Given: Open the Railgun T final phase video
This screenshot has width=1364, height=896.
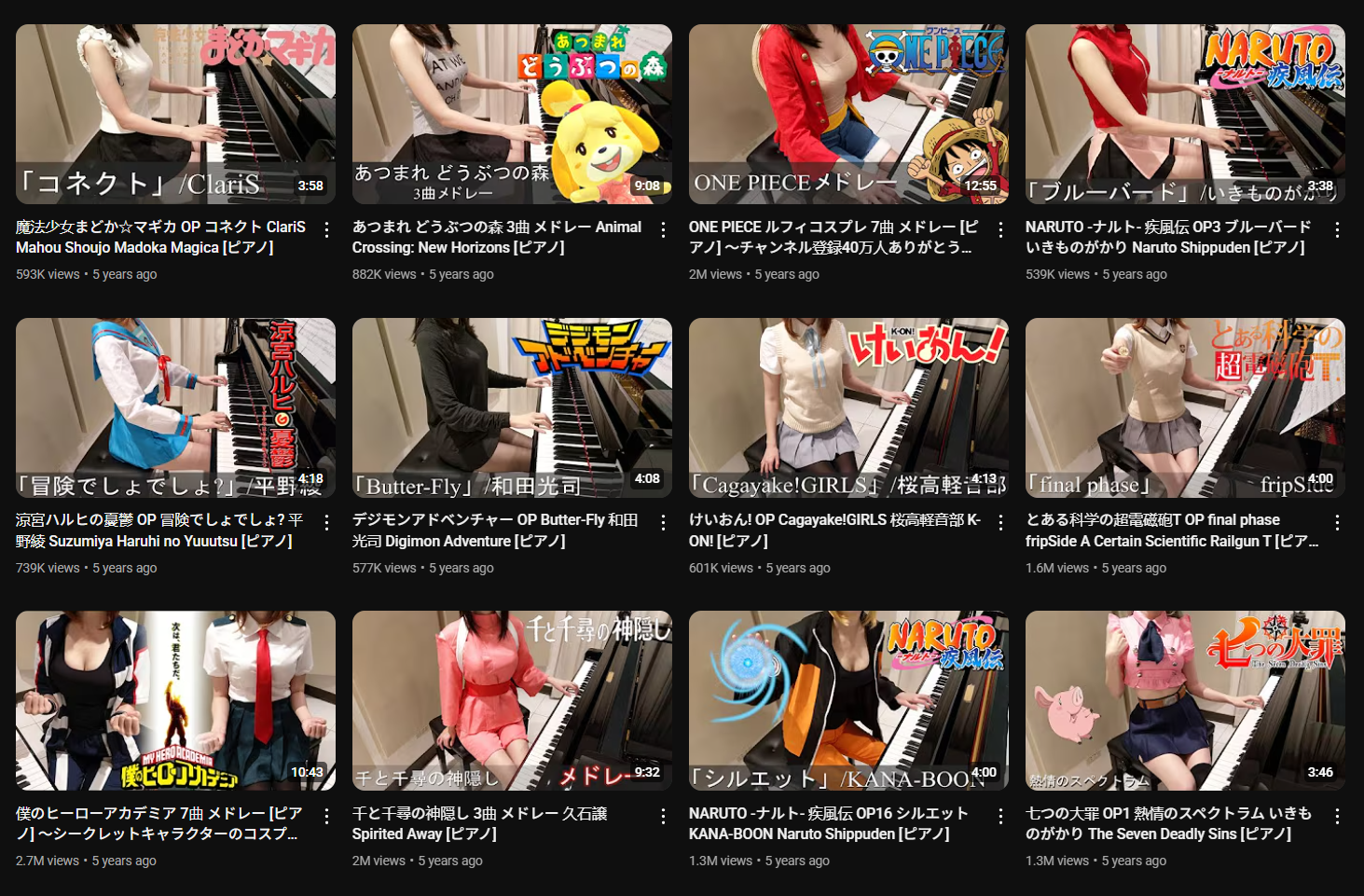Looking at the screenshot, I should [1185, 407].
